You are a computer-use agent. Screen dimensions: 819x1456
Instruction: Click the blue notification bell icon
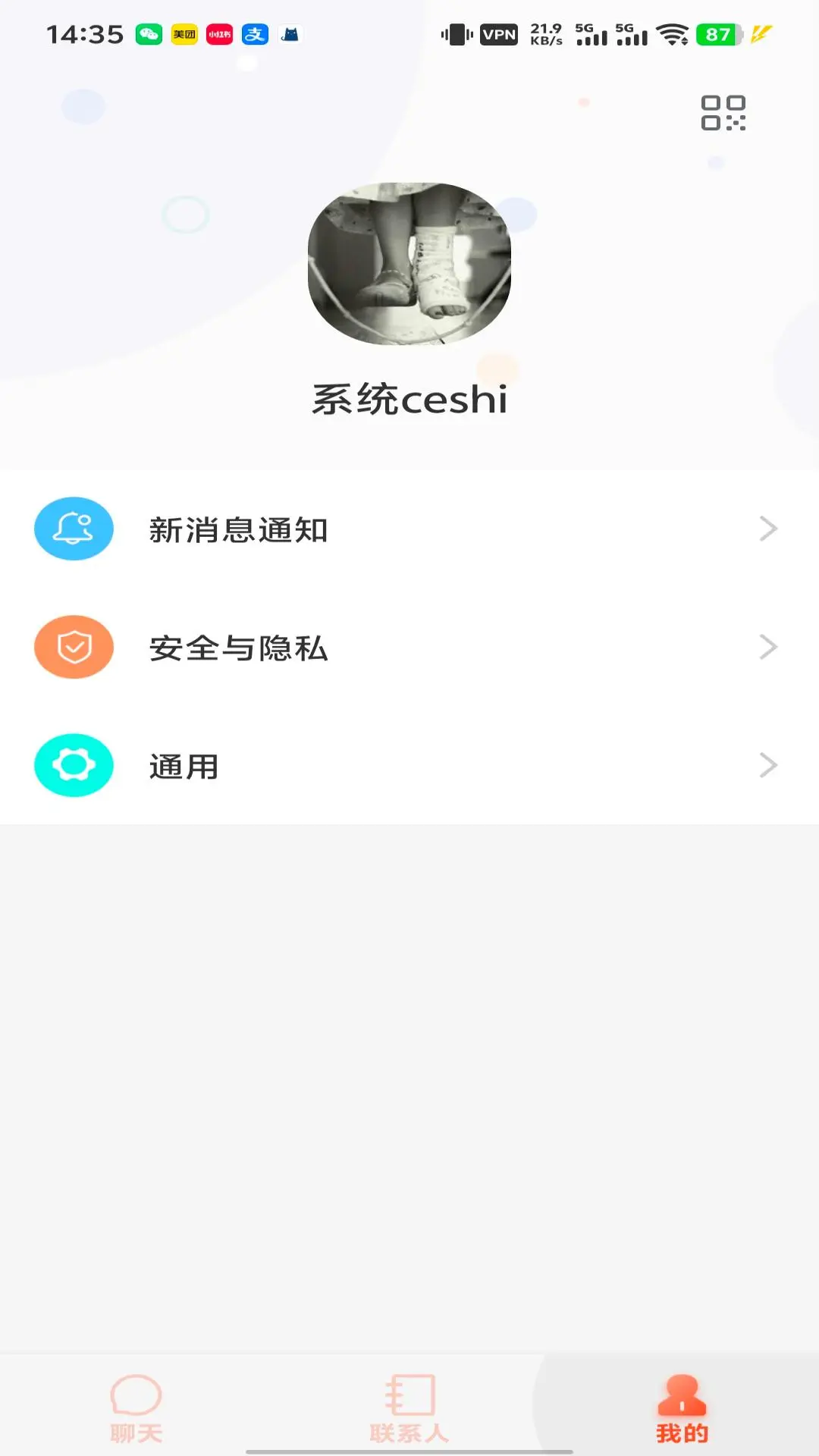click(x=73, y=529)
